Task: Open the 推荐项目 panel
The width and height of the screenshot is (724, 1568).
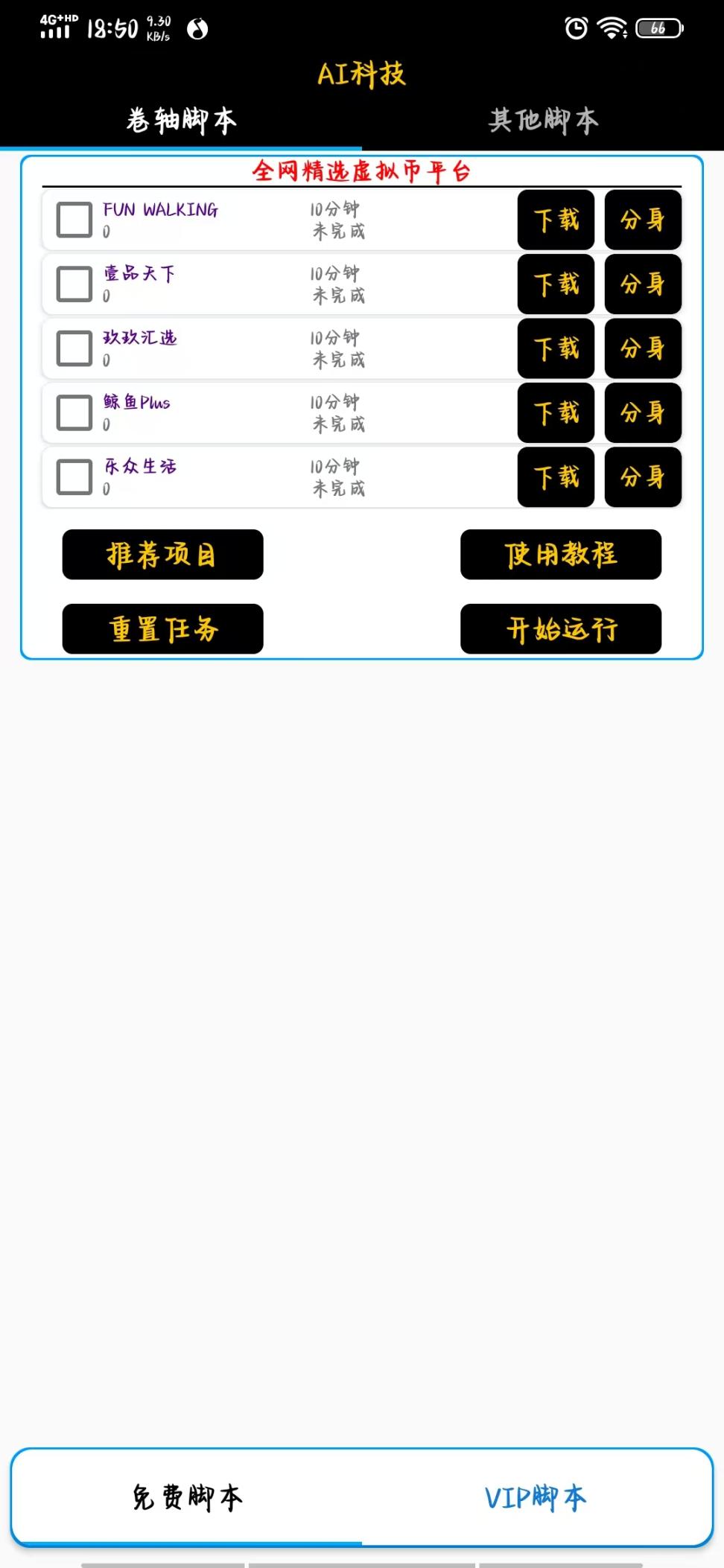Action: (x=162, y=554)
